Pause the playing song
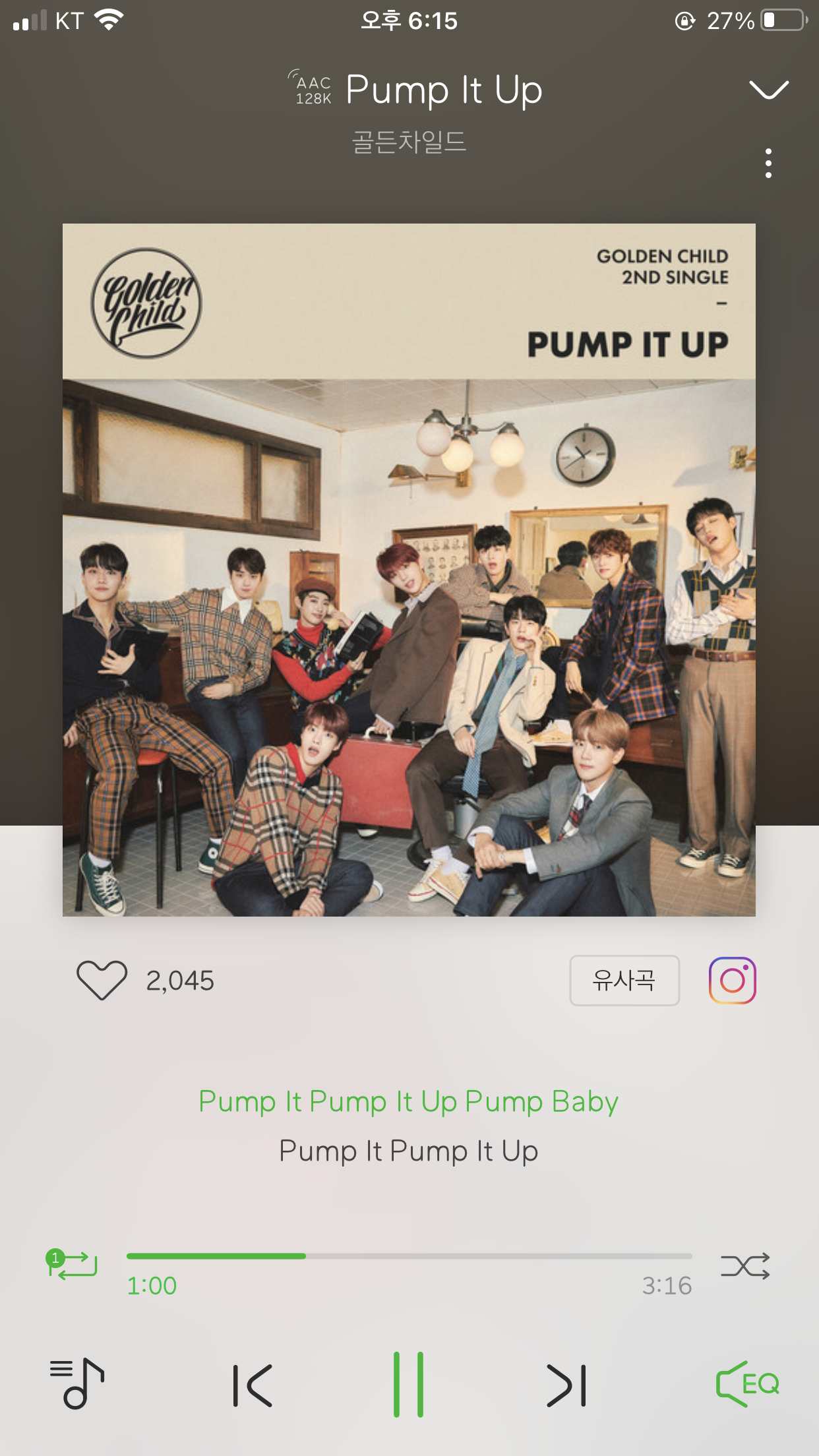 pos(409,1384)
